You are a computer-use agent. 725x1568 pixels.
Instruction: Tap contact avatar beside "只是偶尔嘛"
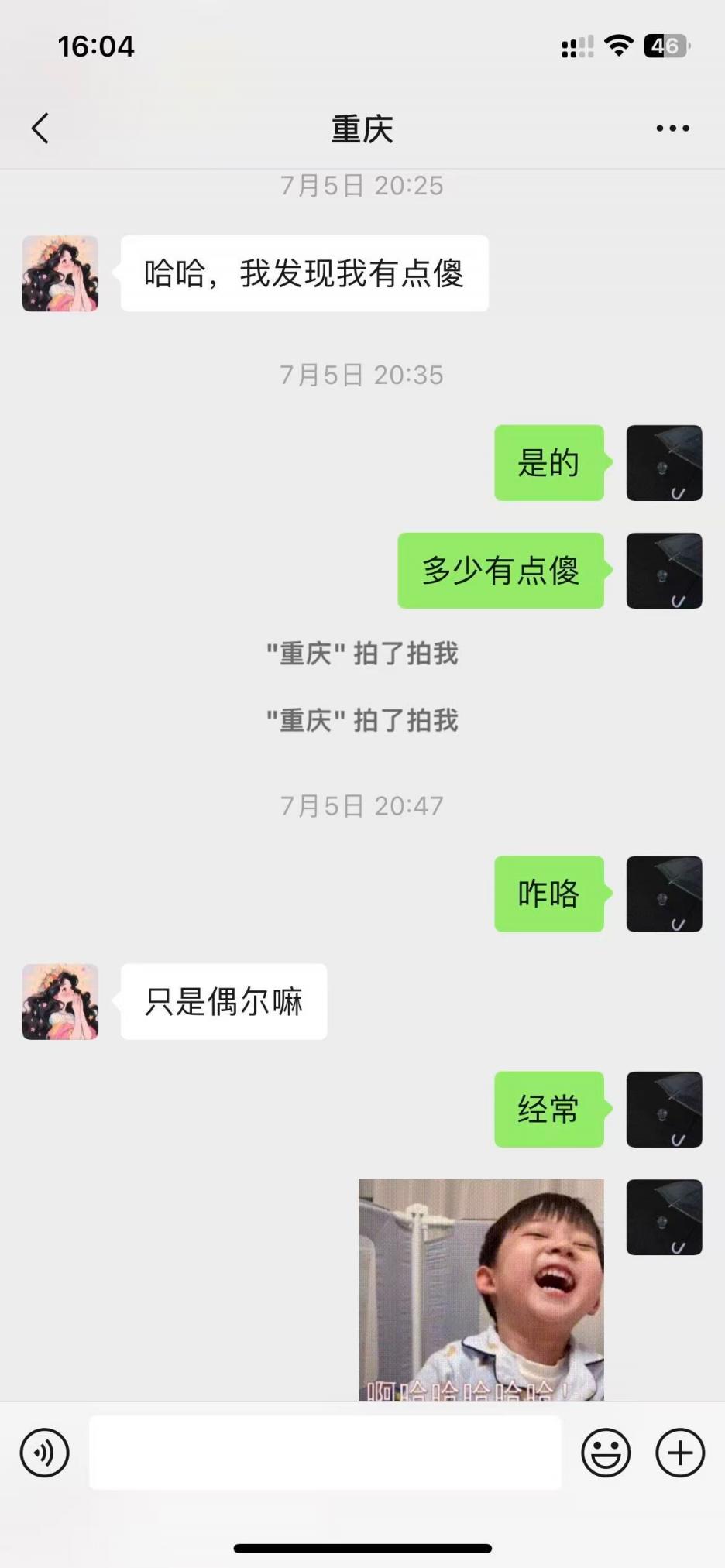(60, 1001)
